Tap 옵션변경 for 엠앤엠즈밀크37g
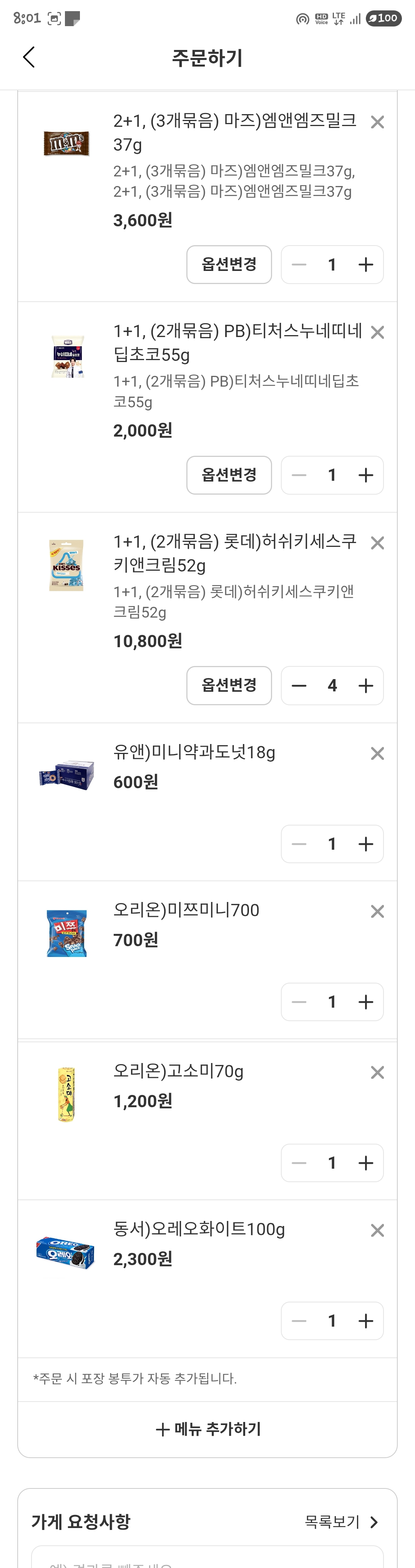 [229, 264]
